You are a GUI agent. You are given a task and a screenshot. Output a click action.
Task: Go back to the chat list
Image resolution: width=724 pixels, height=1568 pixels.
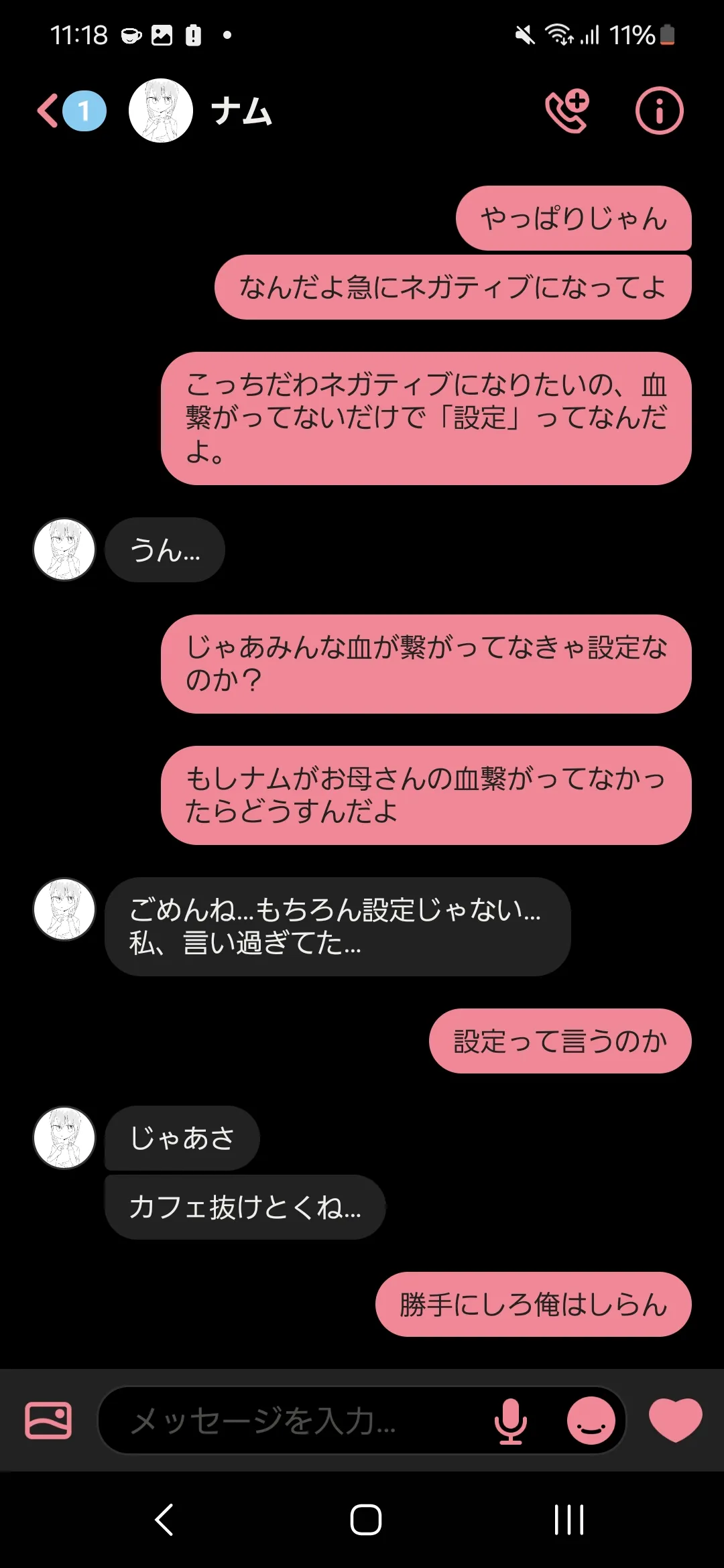[50, 111]
